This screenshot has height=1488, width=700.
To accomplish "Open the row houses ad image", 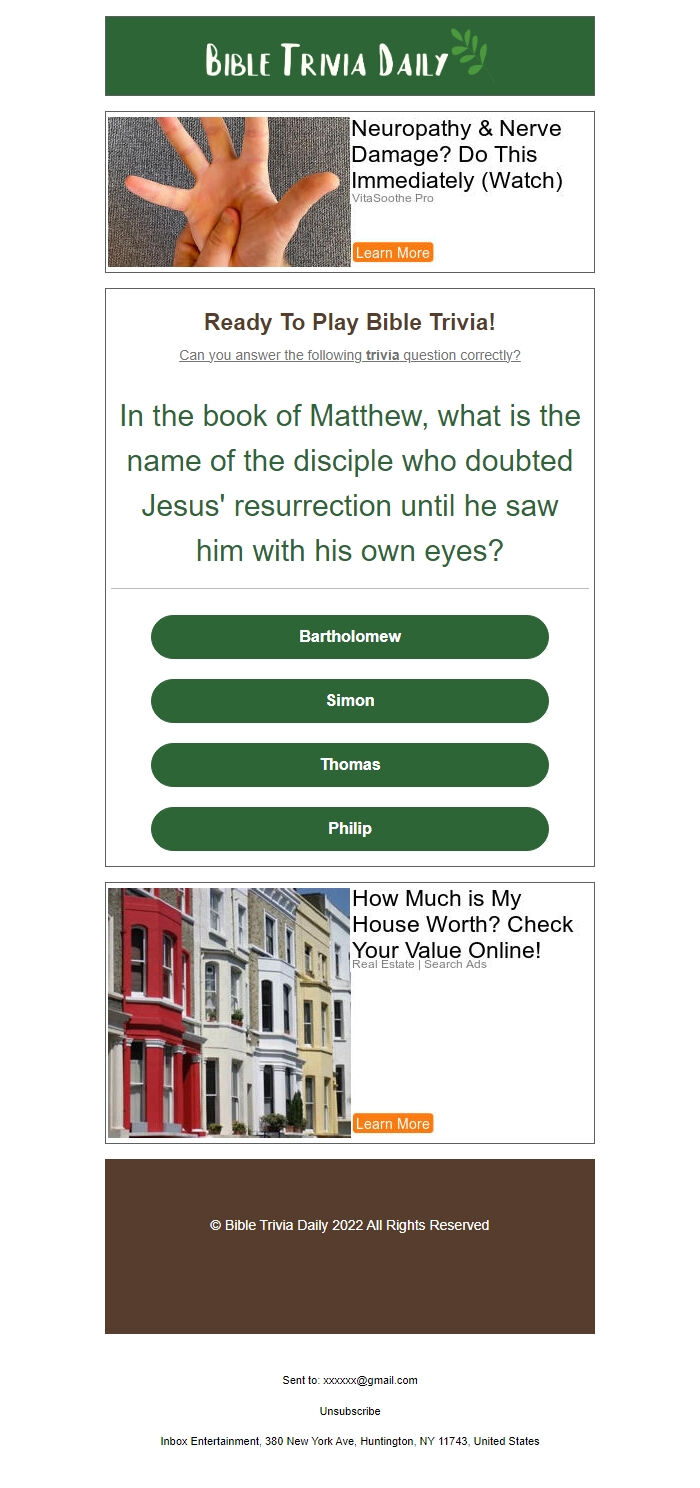I will click(x=229, y=1012).
